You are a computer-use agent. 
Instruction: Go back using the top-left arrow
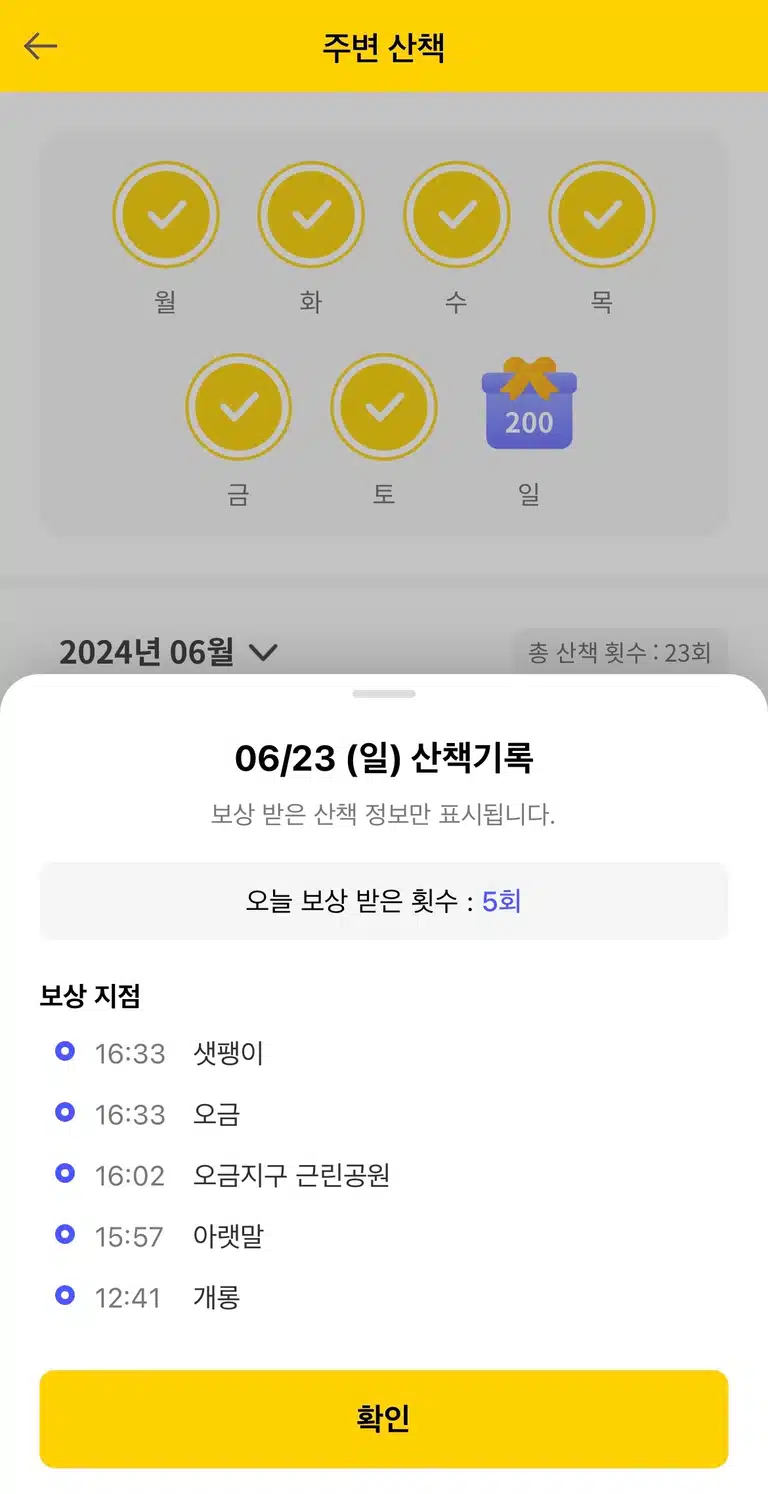[x=41, y=46]
